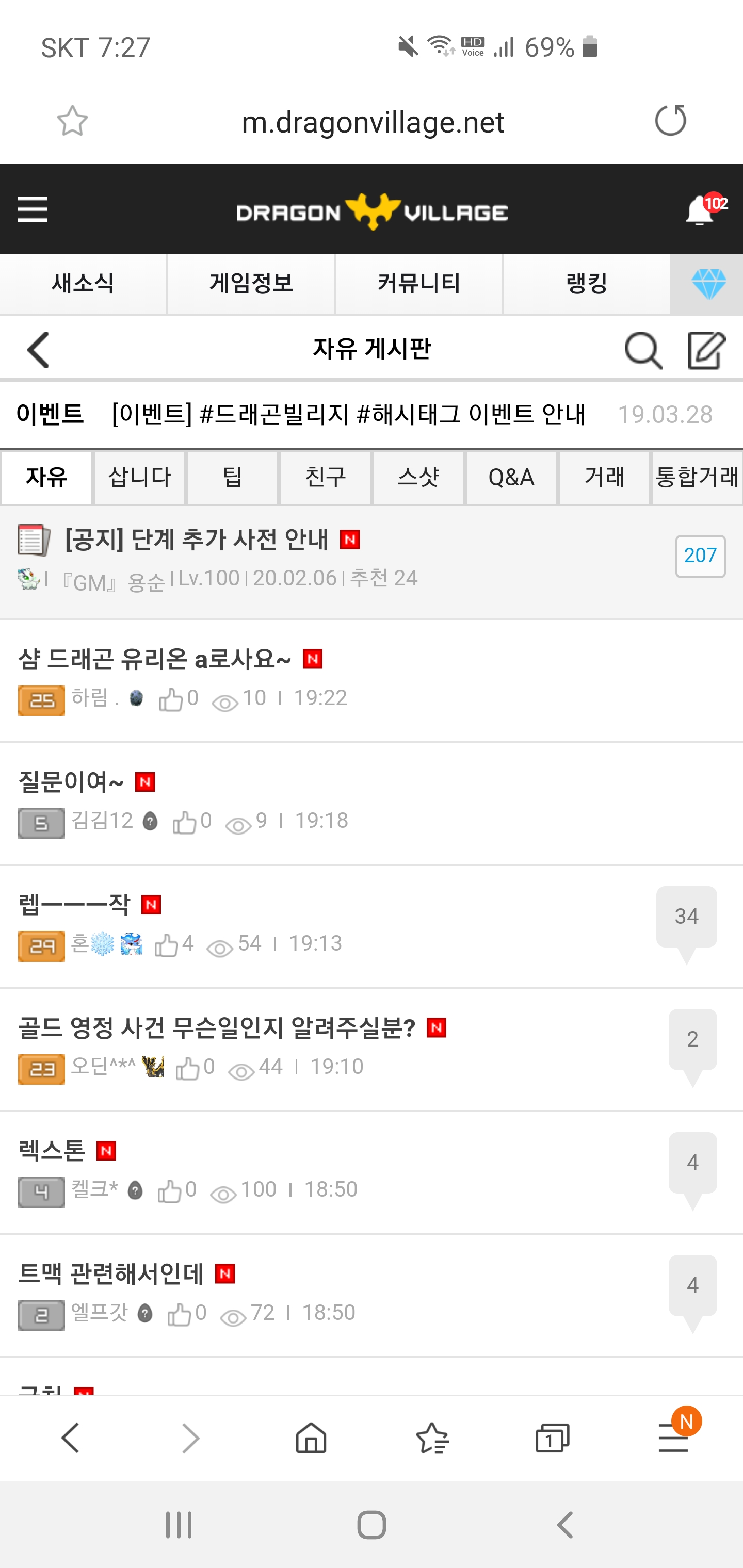This screenshot has width=743, height=1568.
Task: Select the Q&A tab
Action: (511, 477)
